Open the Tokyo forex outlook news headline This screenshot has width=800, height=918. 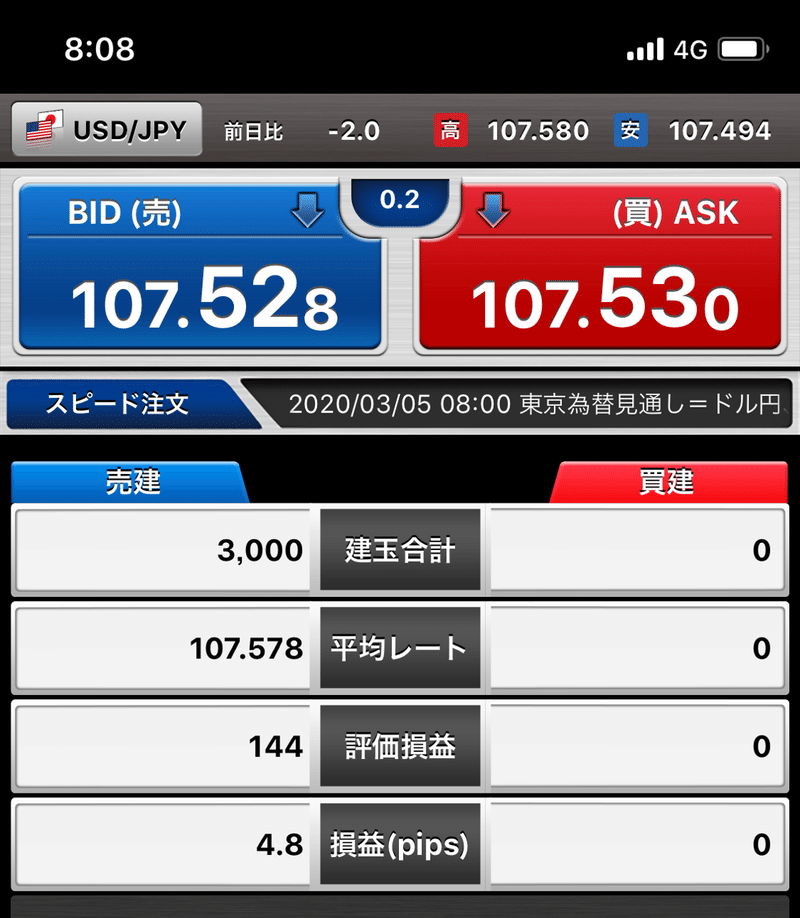(x=530, y=404)
